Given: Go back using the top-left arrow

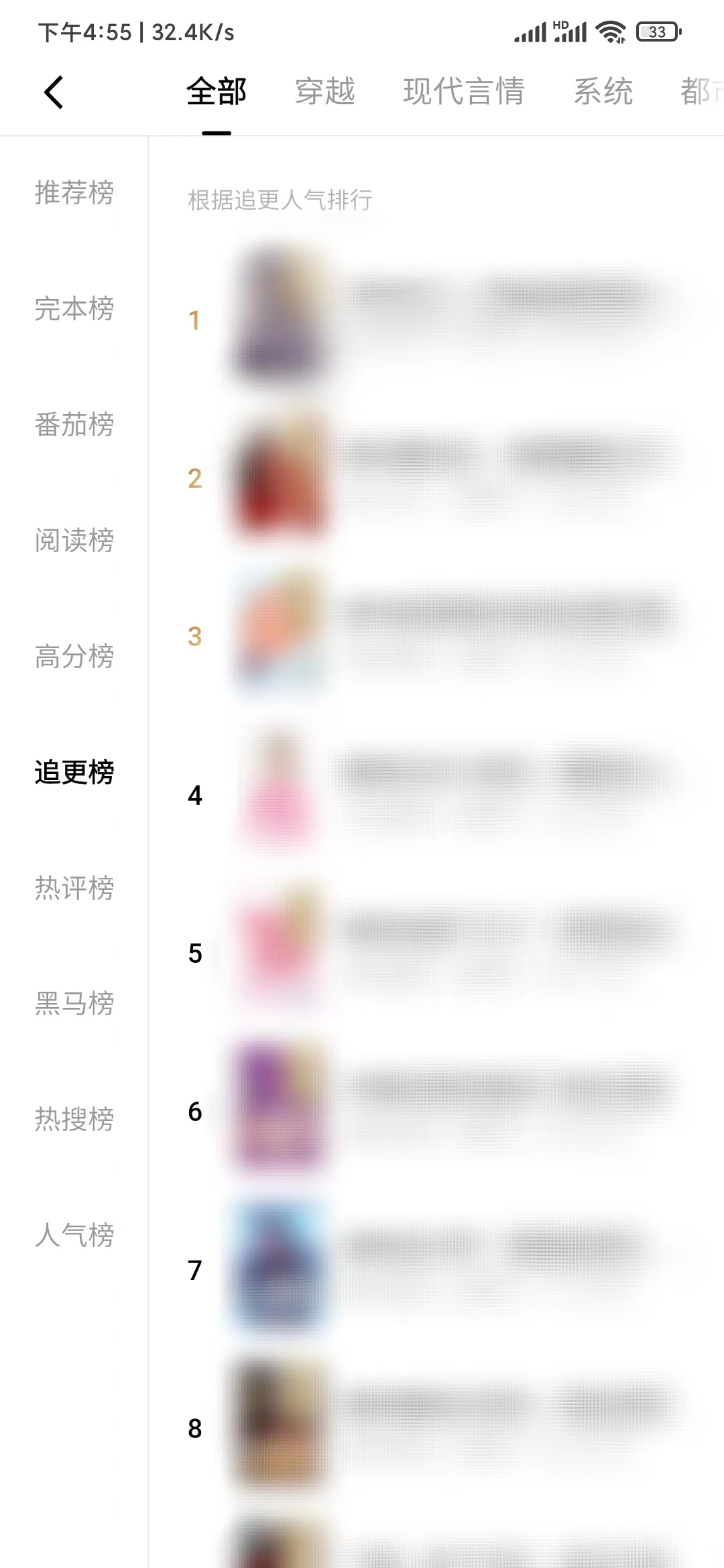Looking at the screenshot, I should (54, 92).
